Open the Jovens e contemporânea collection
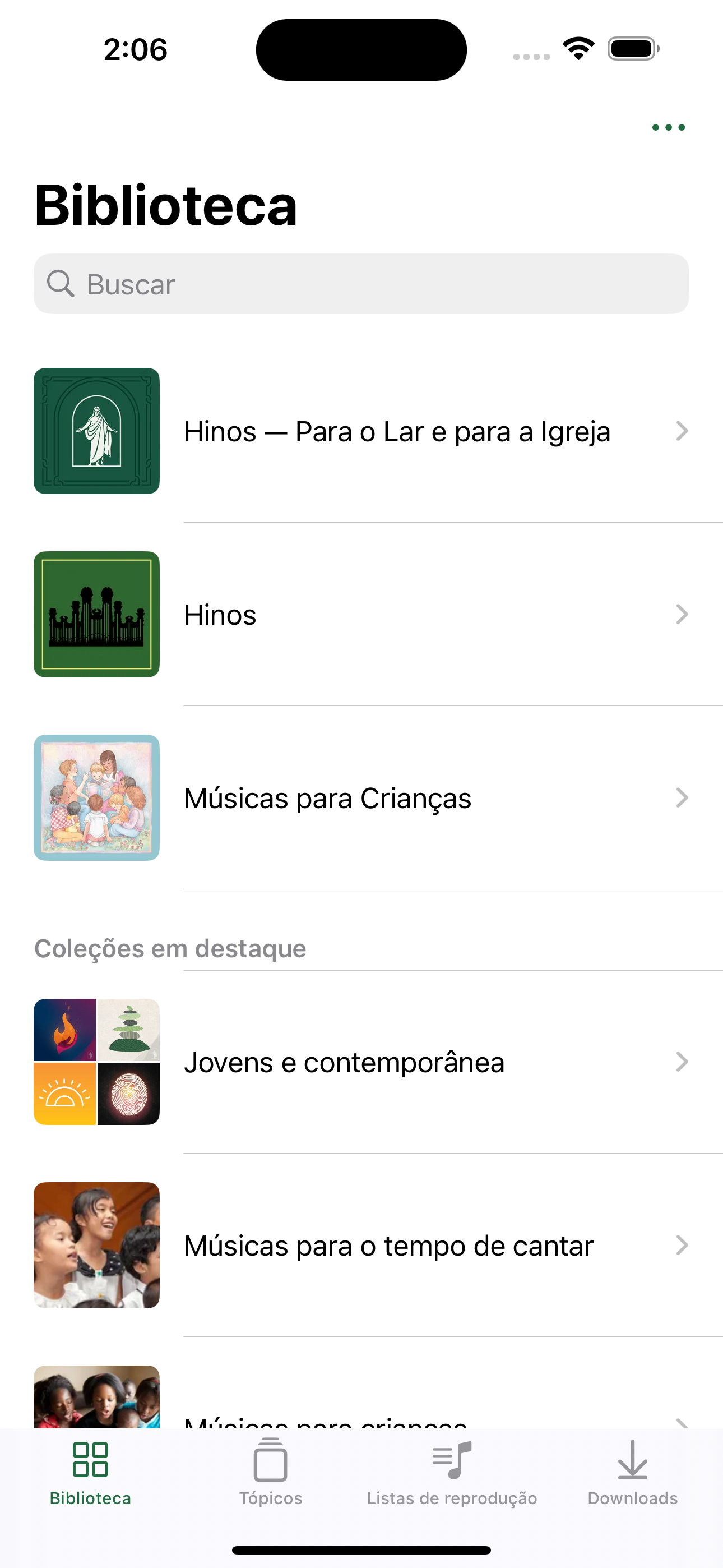Viewport: 723px width, 1568px height. click(361, 1062)
